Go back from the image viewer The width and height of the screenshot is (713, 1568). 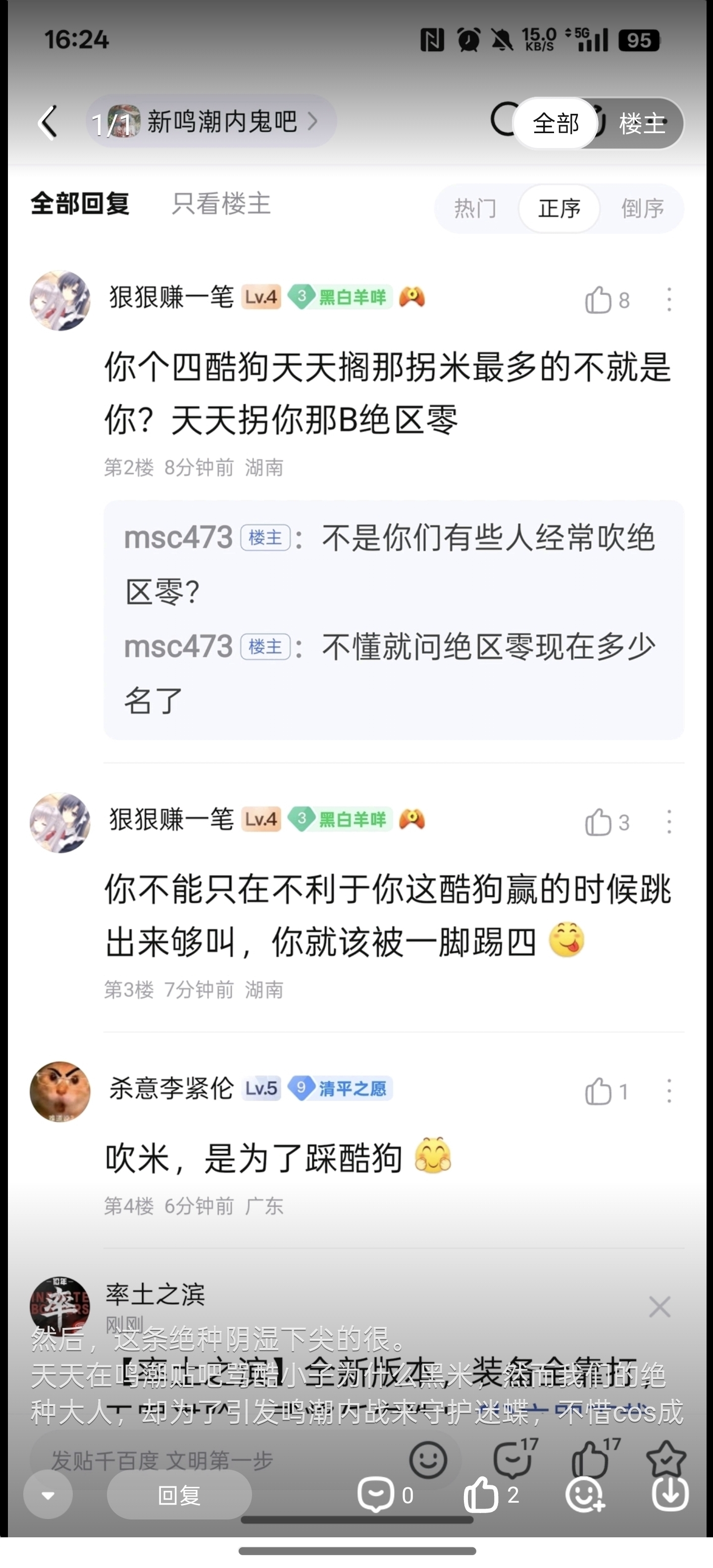point(49,123)
